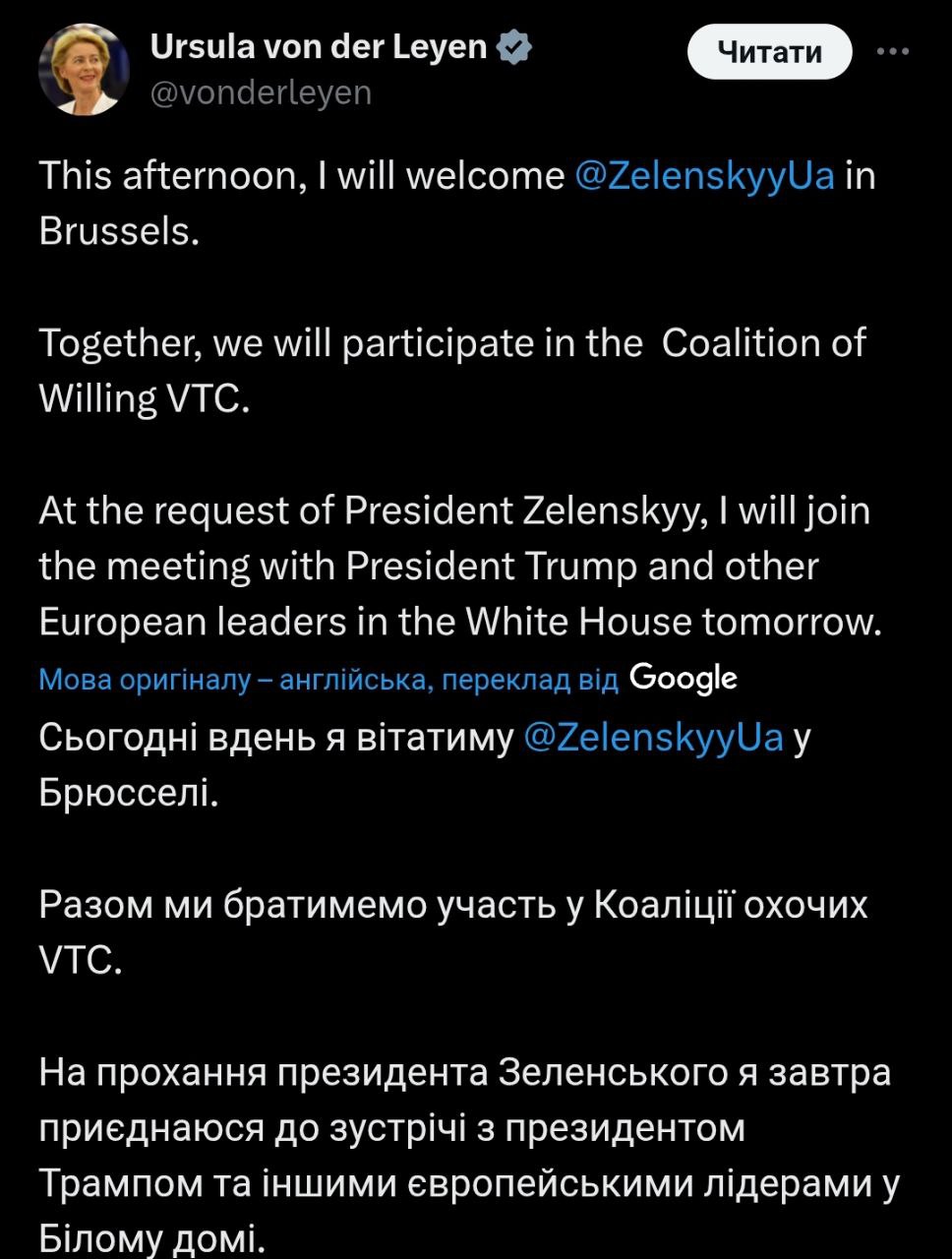Screen dimensions: 952x1259
Task: Open Ursula von der Leyen's profile picture
Action: click(84, 69)
